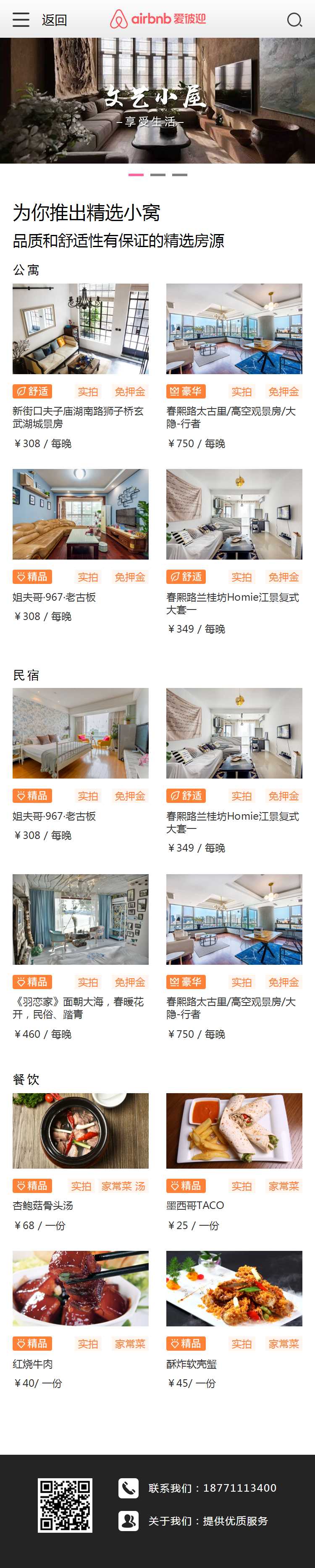Screen dimensions: 315x1568
Task: Jump to the third banner slide indicator
Action: click(x=179, y=175)
